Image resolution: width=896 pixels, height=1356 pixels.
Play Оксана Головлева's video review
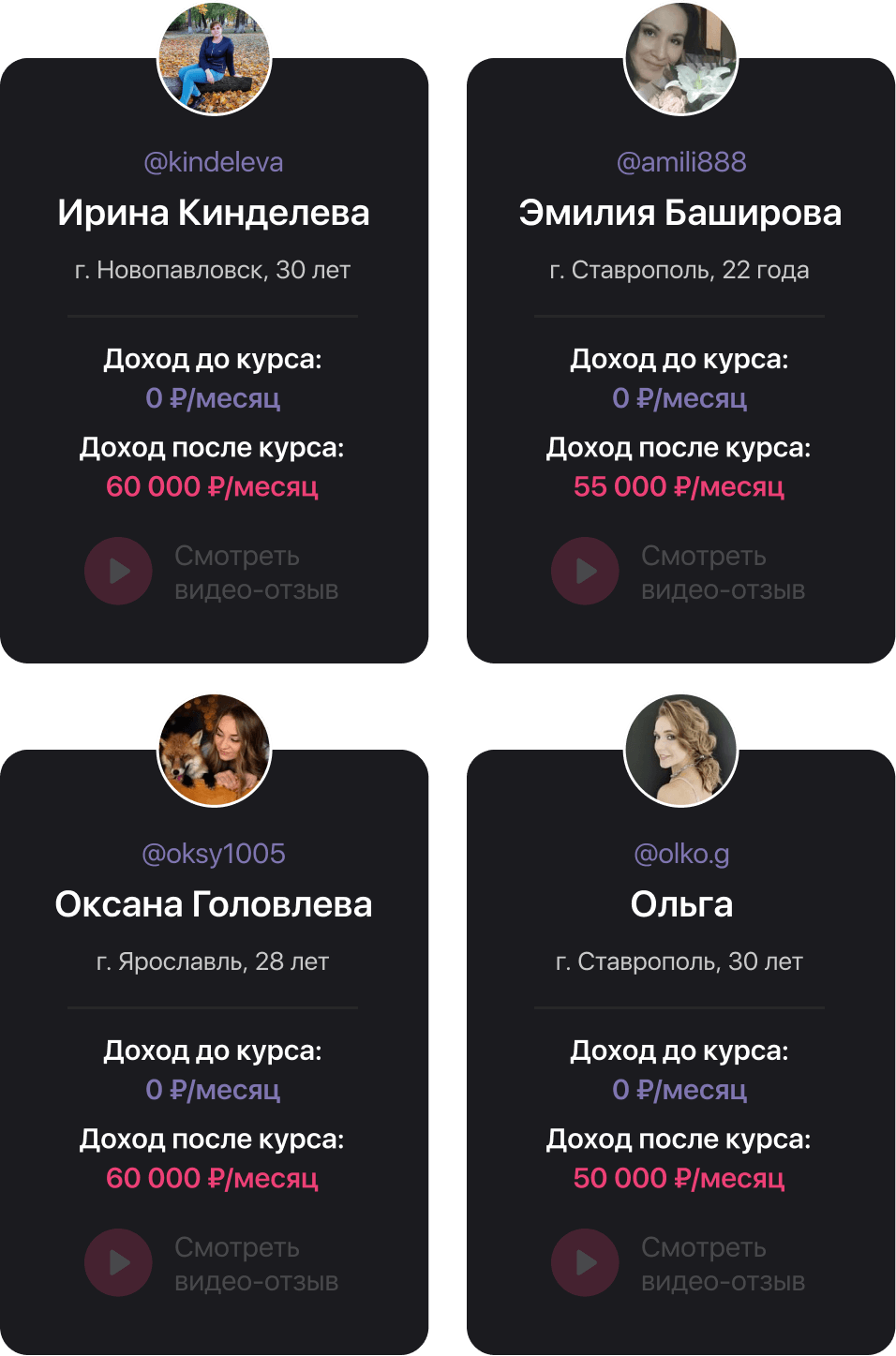[119, 1262]
